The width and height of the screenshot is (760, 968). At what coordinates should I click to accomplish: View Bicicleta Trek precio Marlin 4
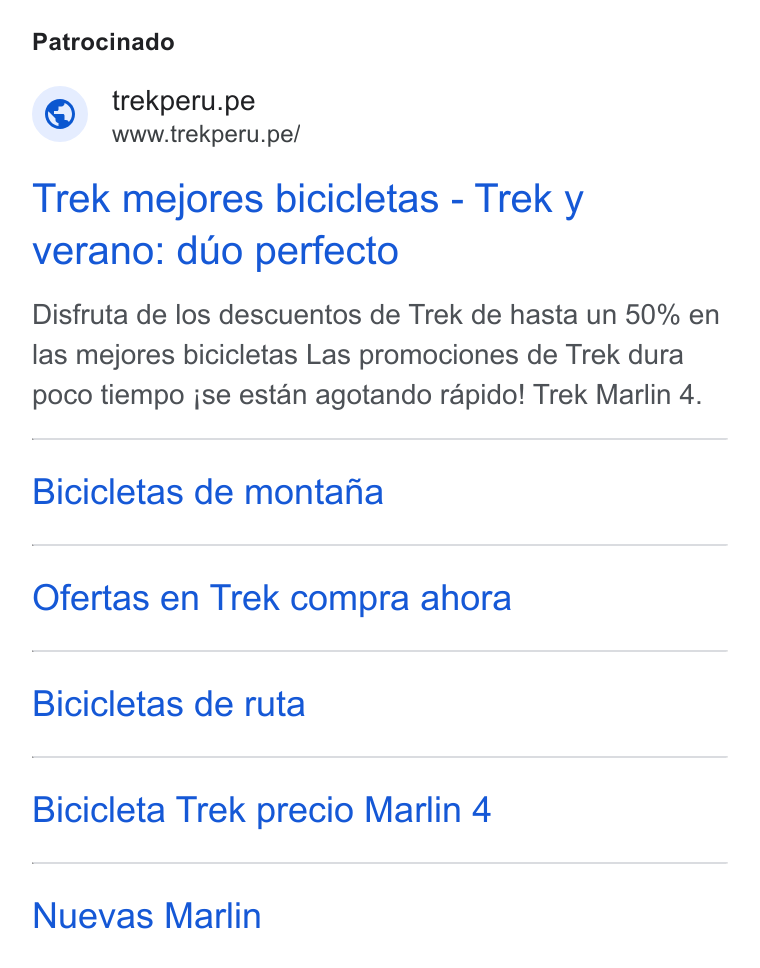pyautogui.click(x=261, y=810)
